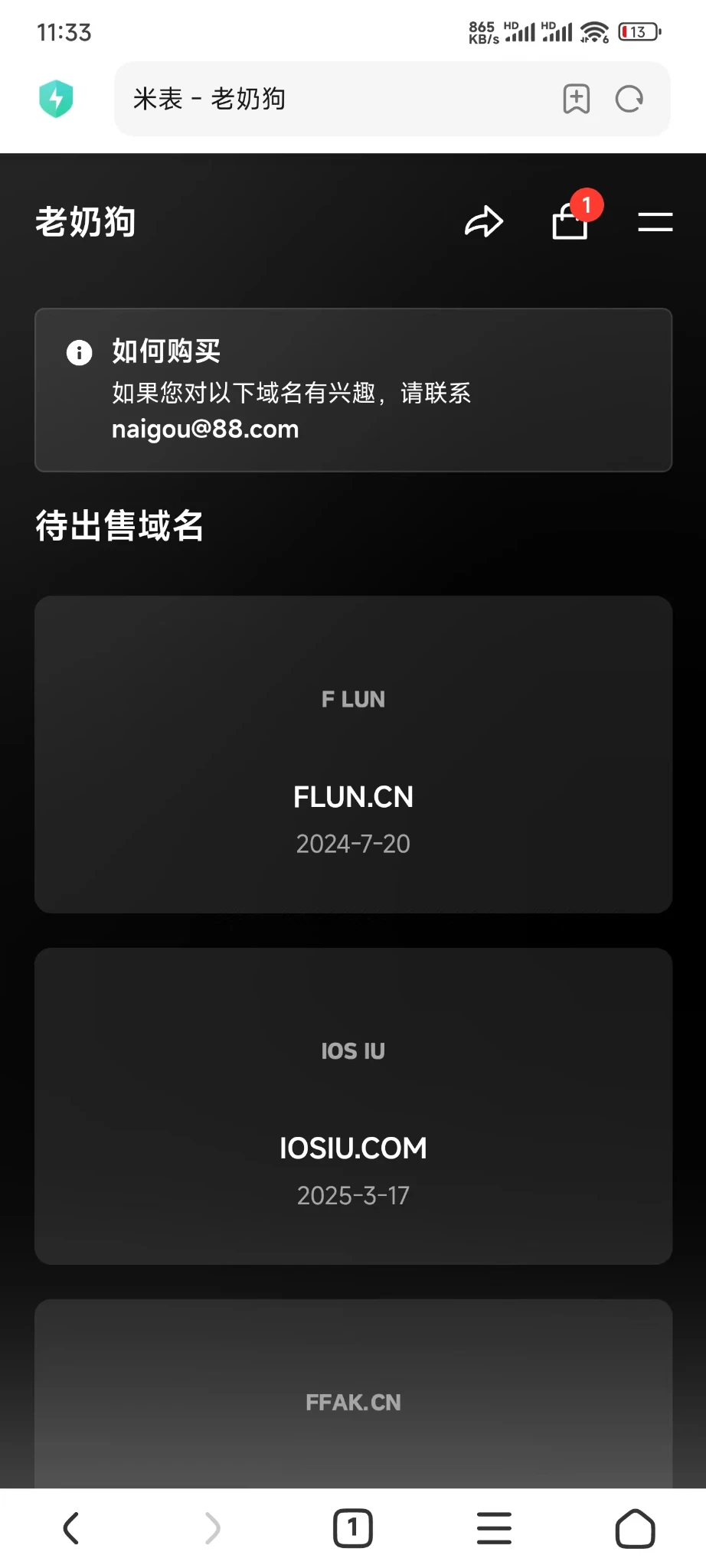The height and width of the screenshot is (1568, 706).
Task: Open the FFAK.CN domain card
Action: click(353, 1401)
